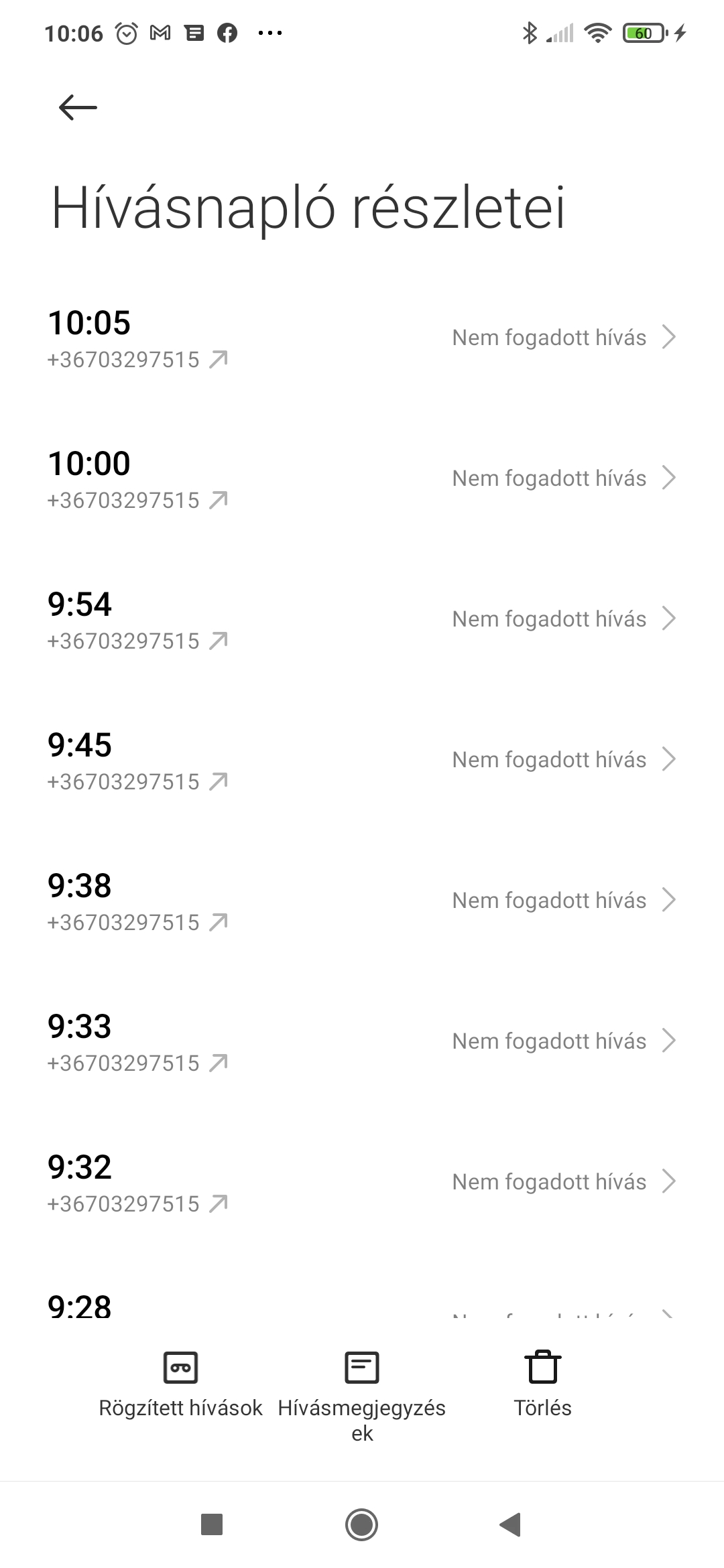Viewport: 724px width, 1568px height.
Task: Open the 9:32 missed call entry
Action: click(362, 1183)
